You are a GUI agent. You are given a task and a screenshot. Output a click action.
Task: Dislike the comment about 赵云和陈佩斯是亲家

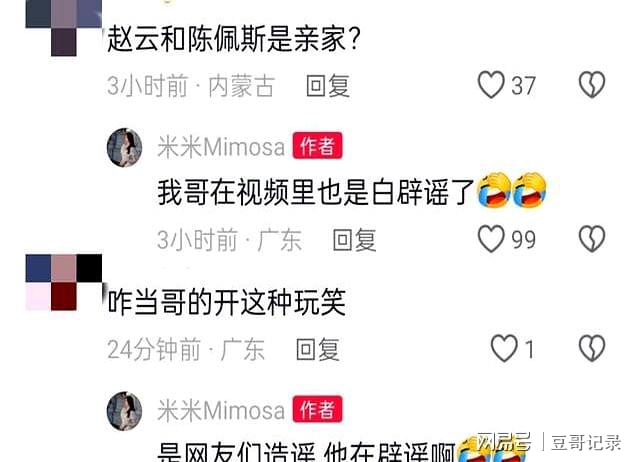(x=592, y=86)
